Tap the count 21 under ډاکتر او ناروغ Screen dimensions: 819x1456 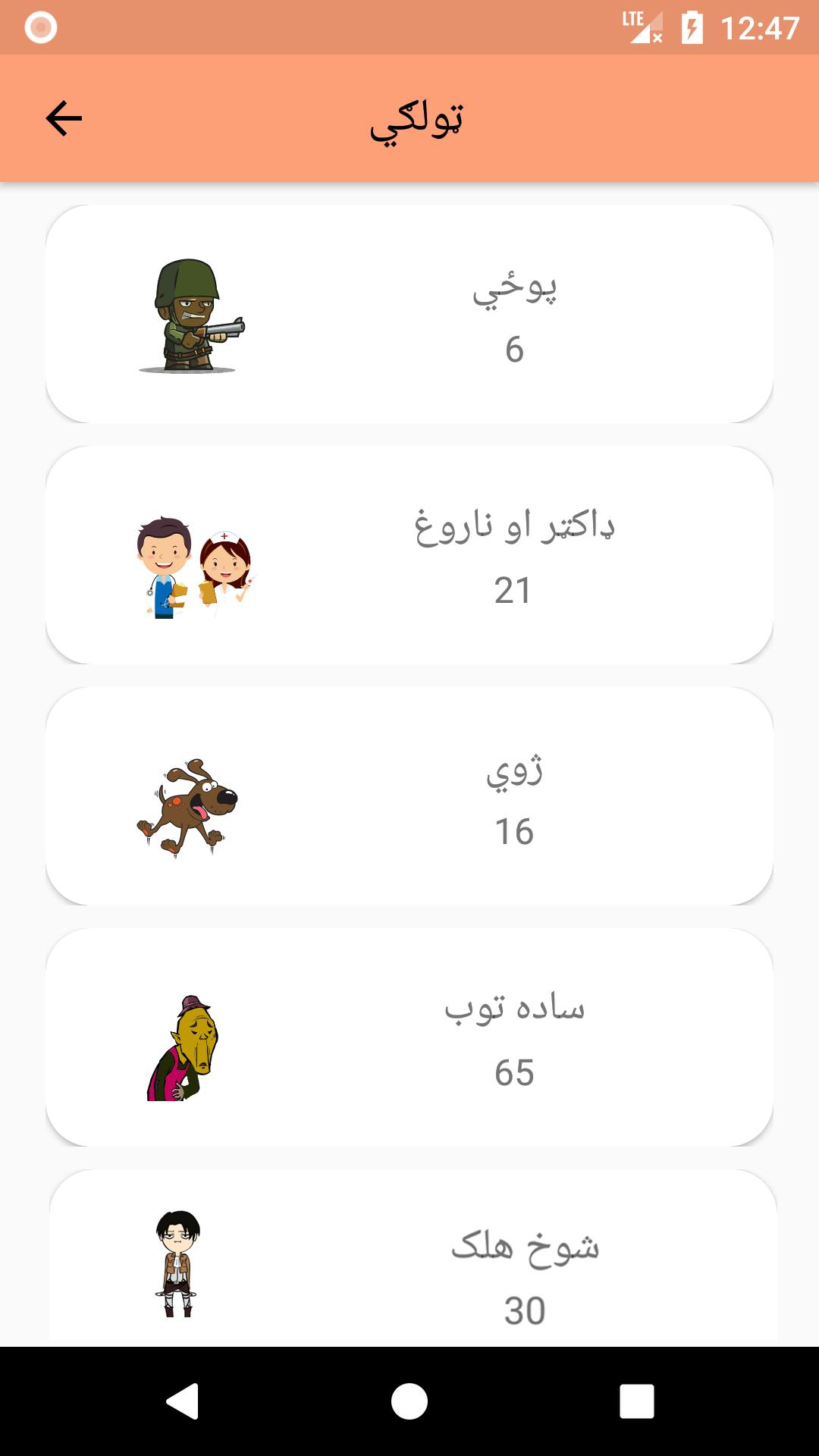click(515, 590)
